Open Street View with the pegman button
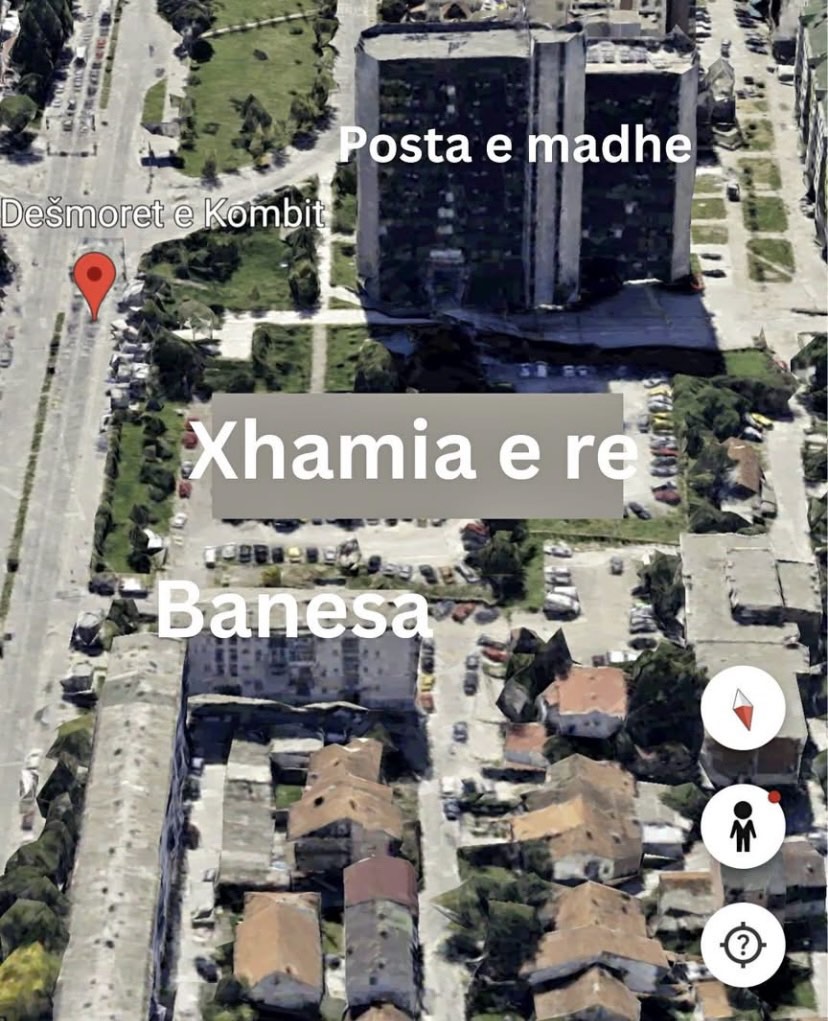Screen dimensions: 828x1021 pyautogui.click(x=742, y=826)
